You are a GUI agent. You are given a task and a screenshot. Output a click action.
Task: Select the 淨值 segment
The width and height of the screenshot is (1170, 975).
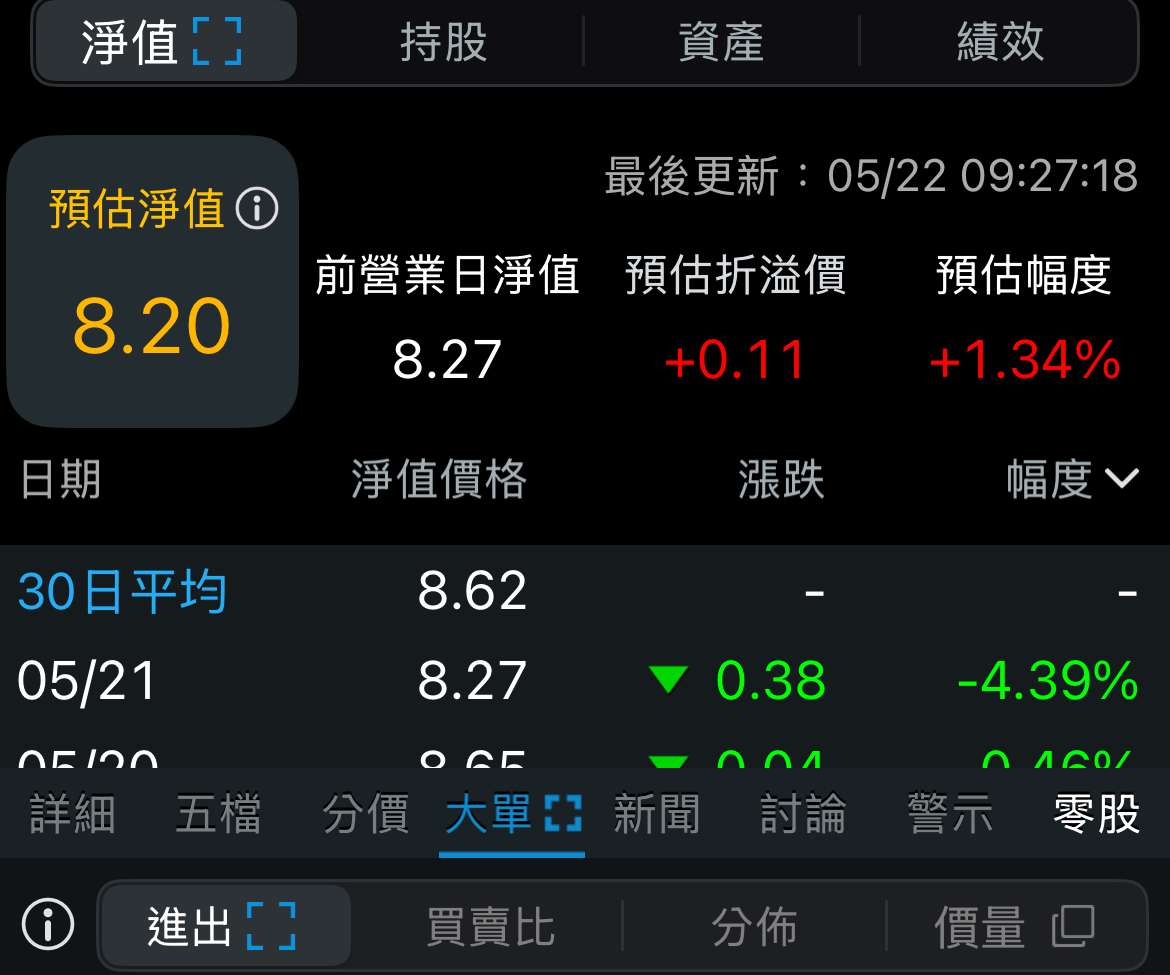point(166,41)
